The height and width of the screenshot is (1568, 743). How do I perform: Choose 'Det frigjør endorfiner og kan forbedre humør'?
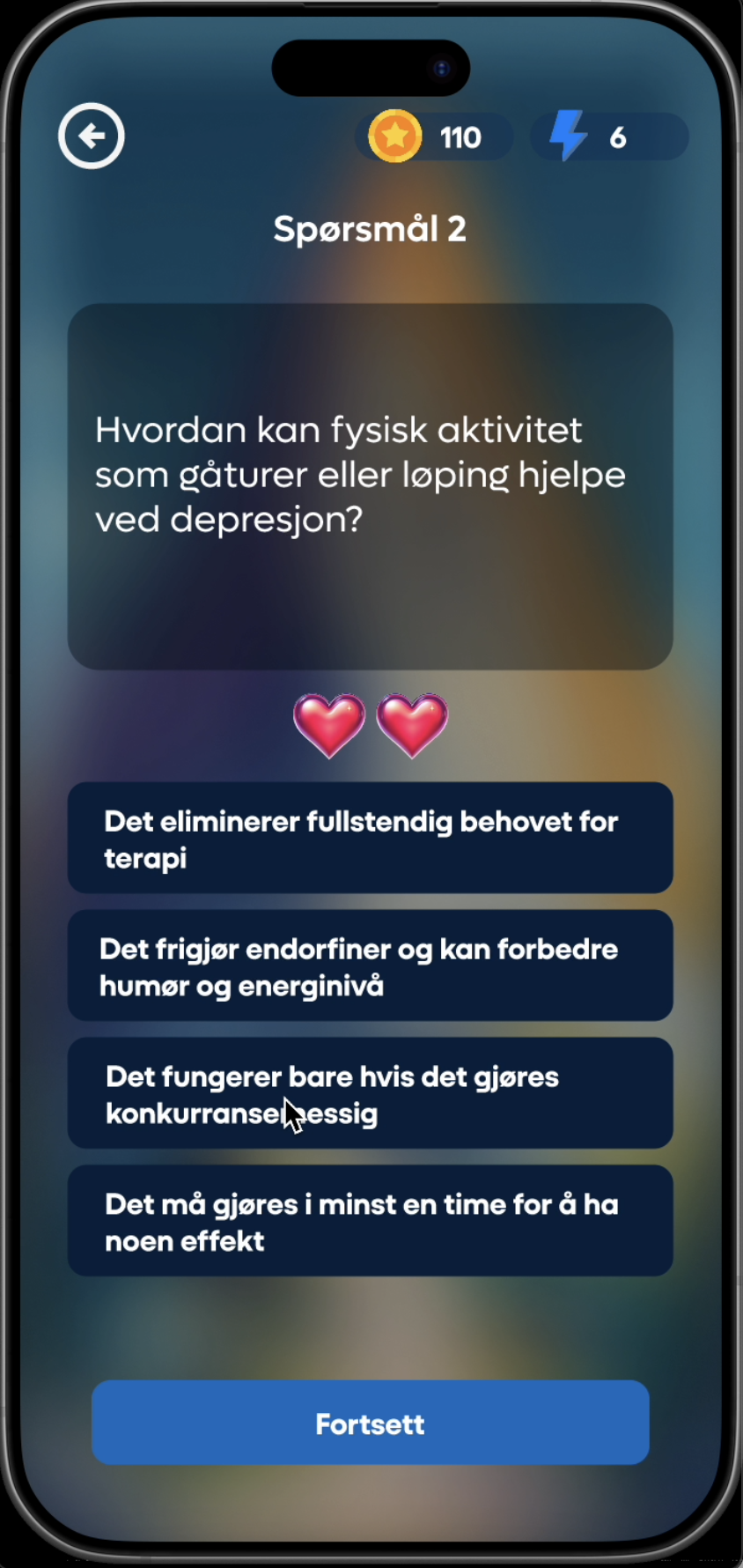pos(370,965)
